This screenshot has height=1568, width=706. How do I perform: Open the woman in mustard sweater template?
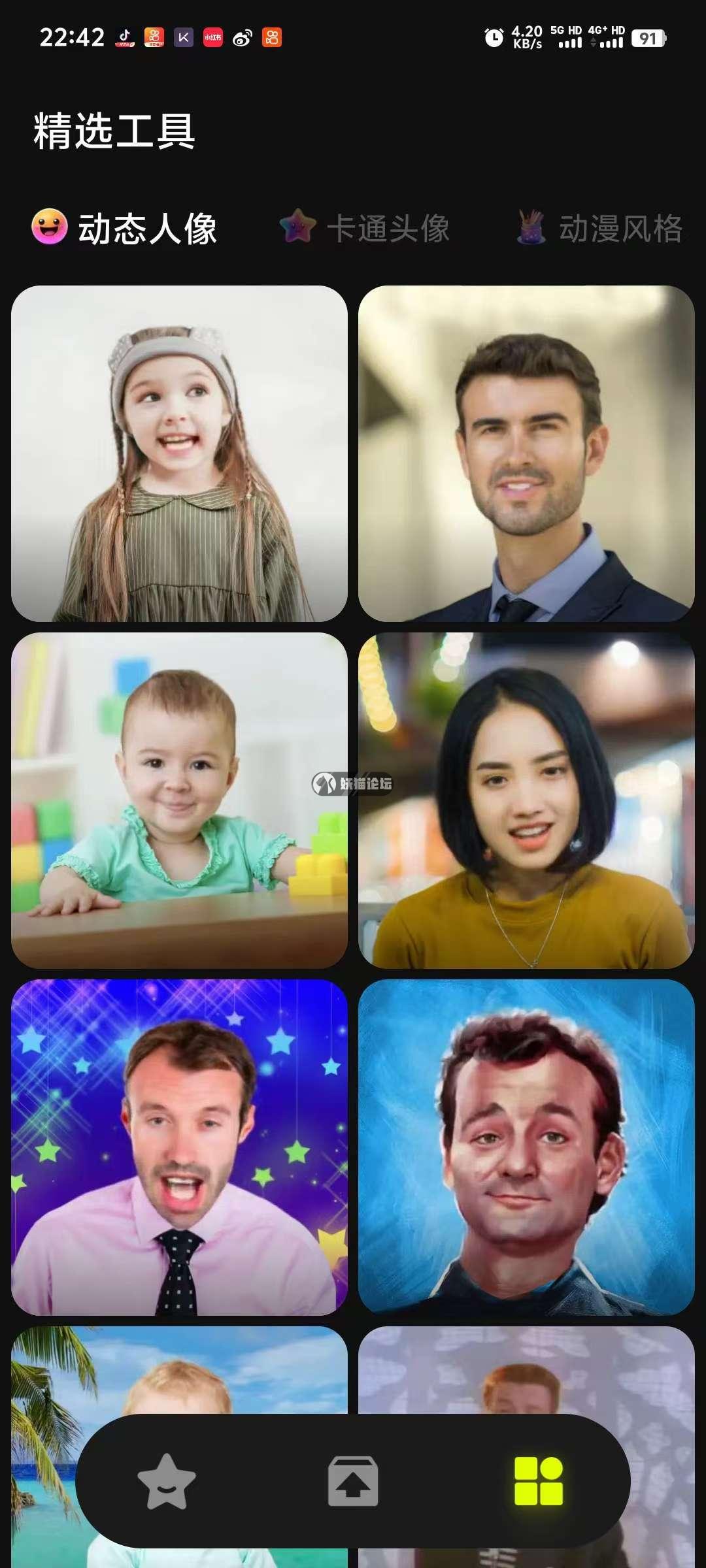tap(526, 800)
